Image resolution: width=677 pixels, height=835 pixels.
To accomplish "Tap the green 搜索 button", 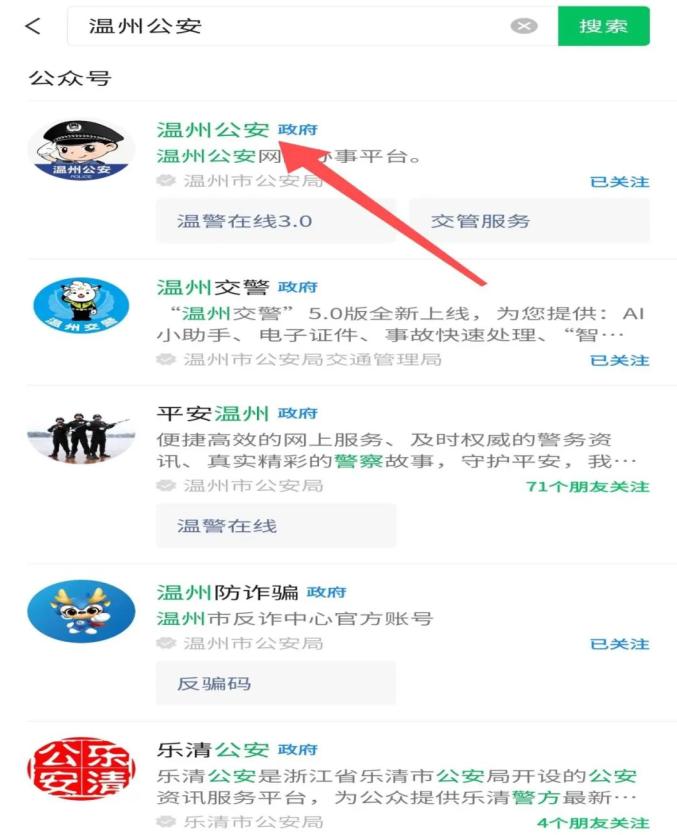I will [x=603, y=27].
